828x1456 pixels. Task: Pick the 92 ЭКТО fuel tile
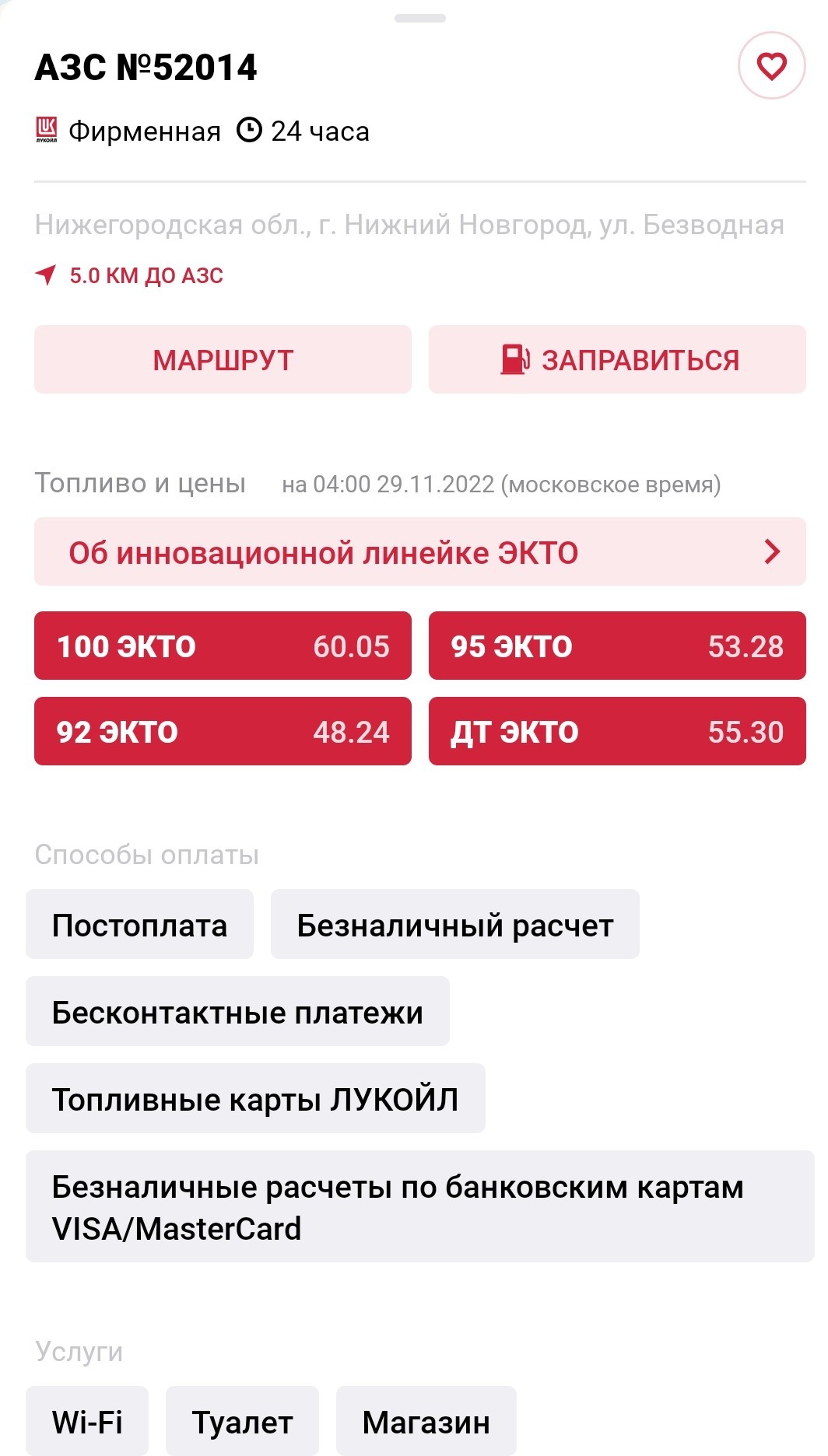tap(223, 731)
